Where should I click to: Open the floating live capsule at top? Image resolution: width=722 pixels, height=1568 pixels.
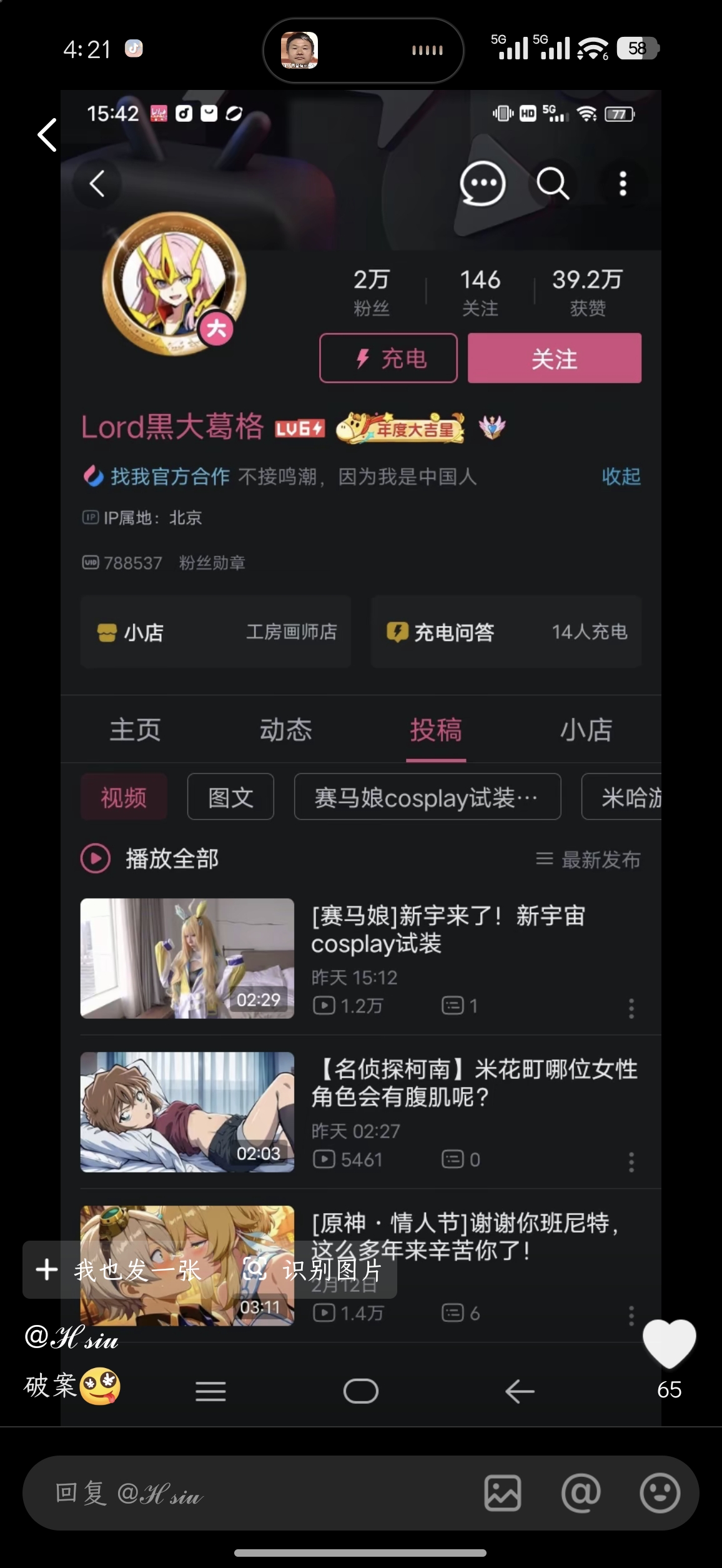pos(363,51)
